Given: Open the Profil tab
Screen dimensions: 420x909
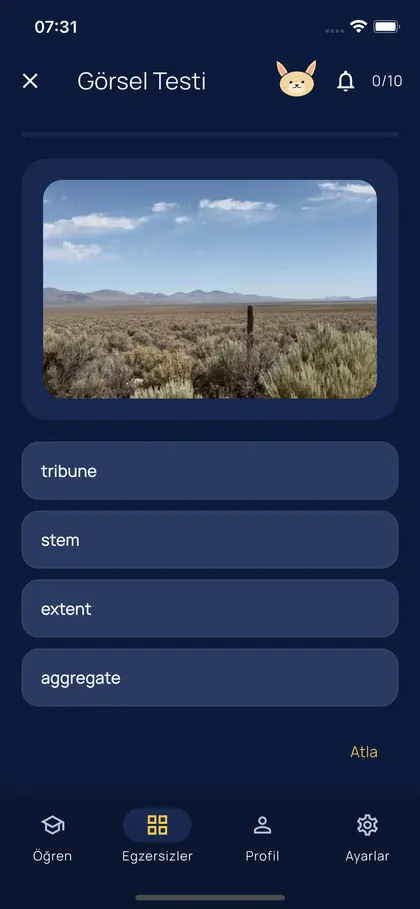Looking at the screenshot, I should pyautogui.click(x=262, y=837).
